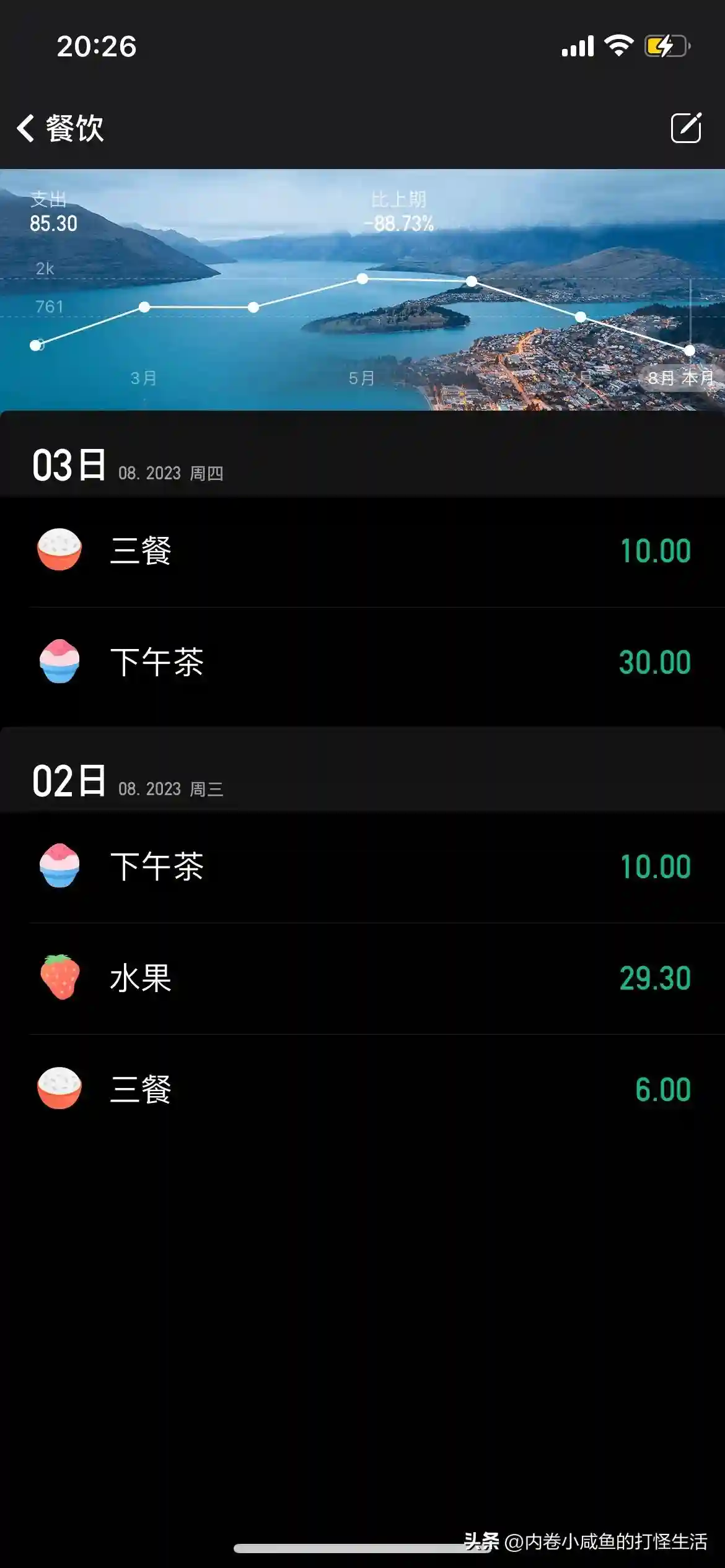Select the 3月 point on the chart
This screenshot has width=725, height=1568.
pyautogui.click(x=144, y=307)
